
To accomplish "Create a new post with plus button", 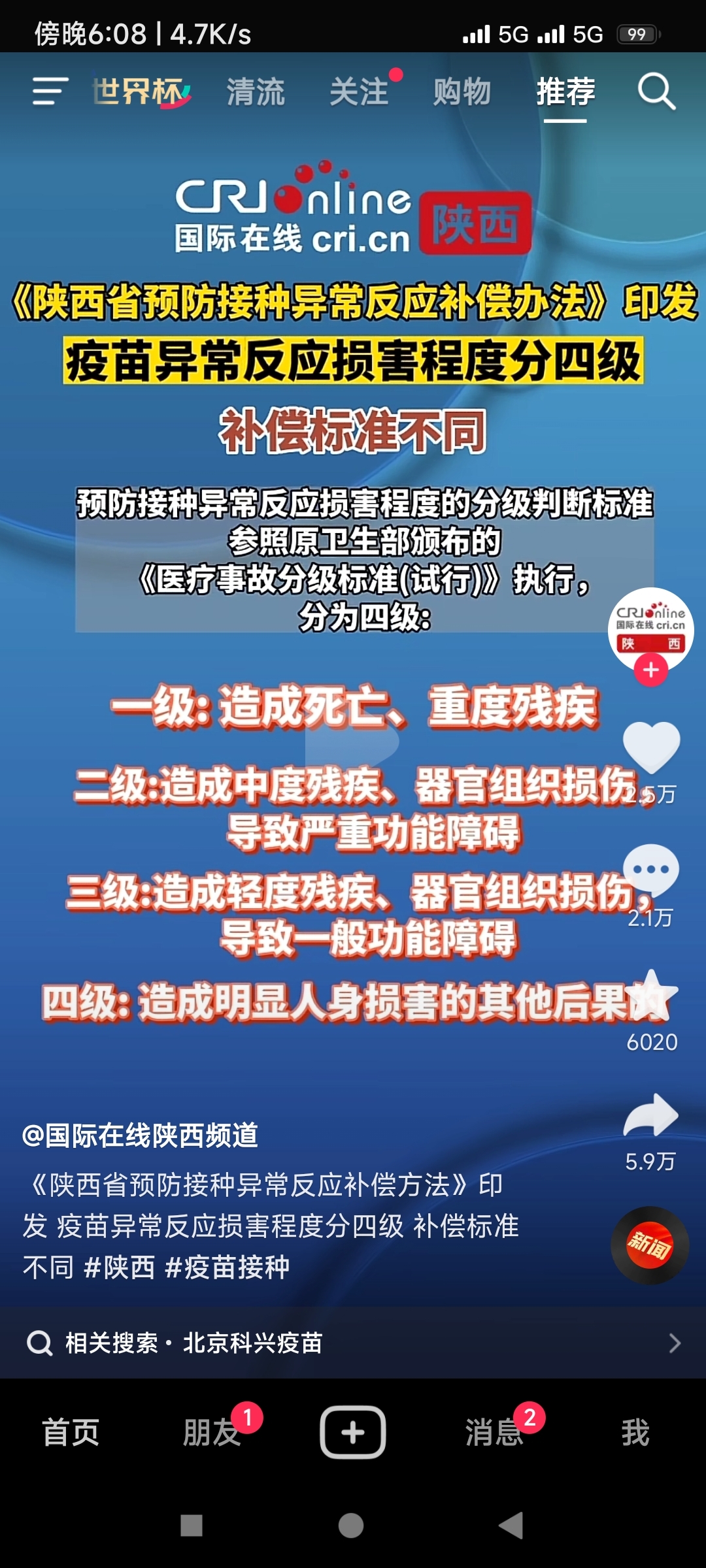I will tap(352, 1432).
